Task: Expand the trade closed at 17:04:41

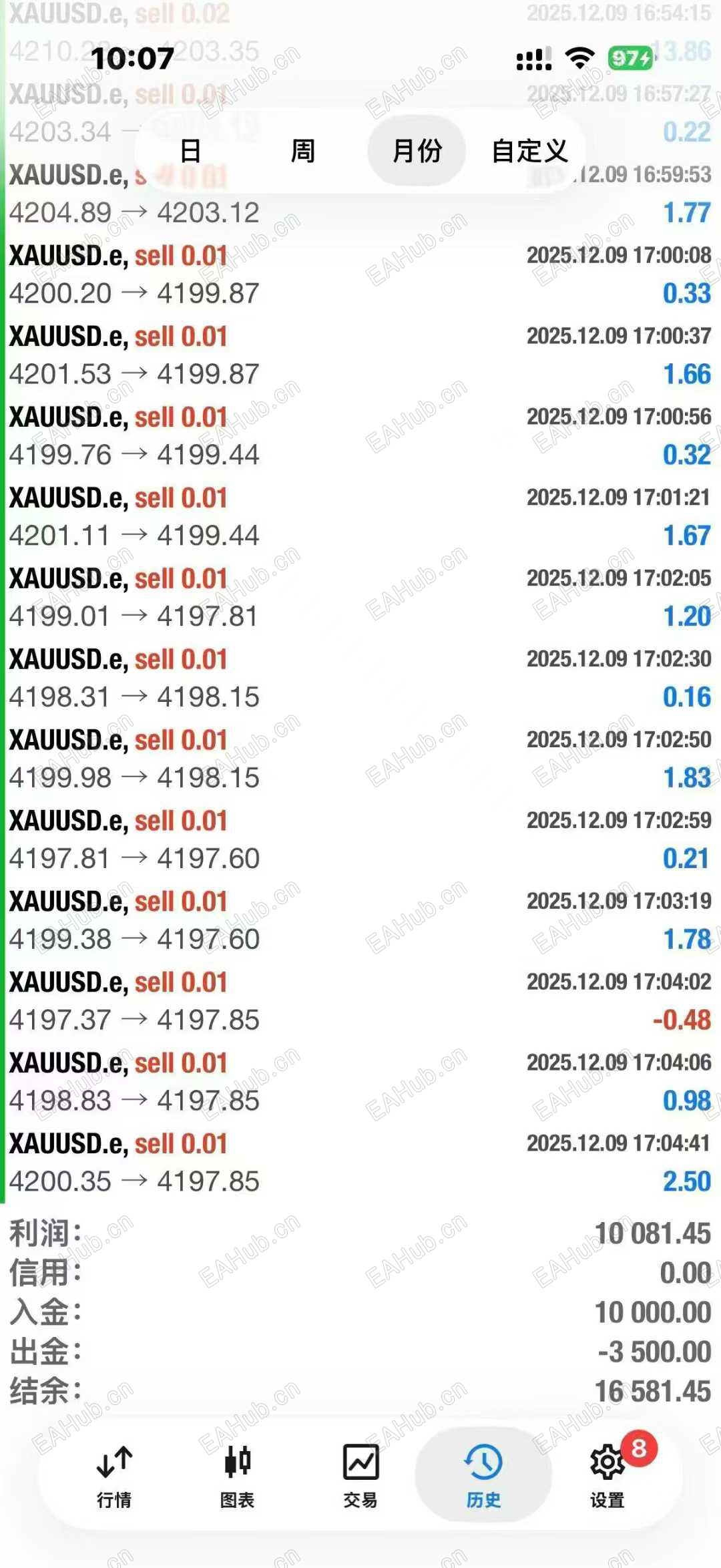Action: coord(360,1163)
